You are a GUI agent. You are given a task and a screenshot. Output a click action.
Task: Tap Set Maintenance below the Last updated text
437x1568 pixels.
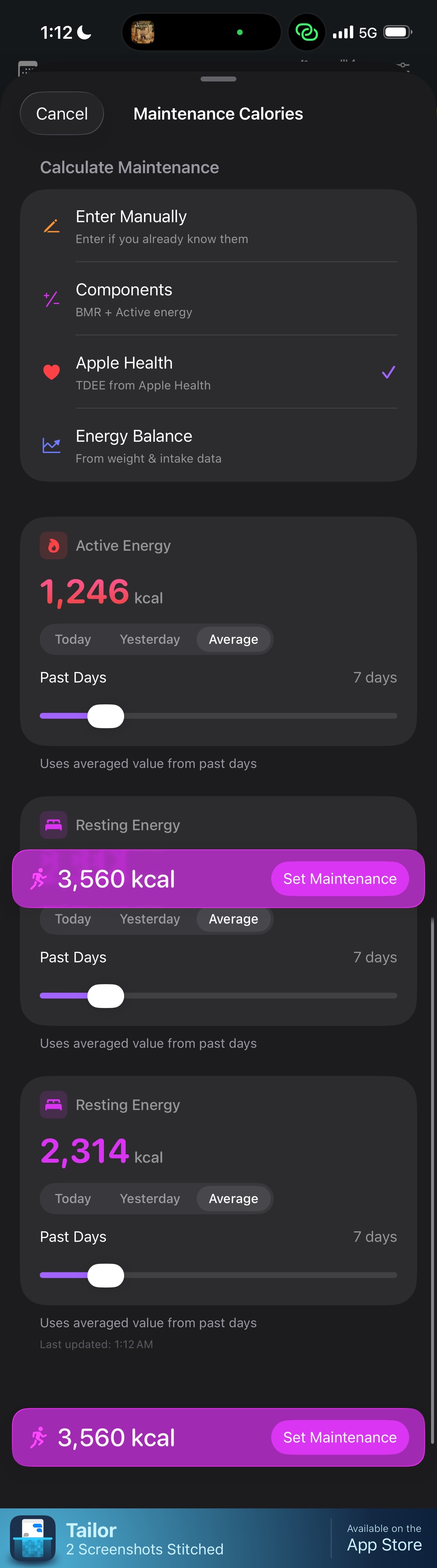point(340,1437)
